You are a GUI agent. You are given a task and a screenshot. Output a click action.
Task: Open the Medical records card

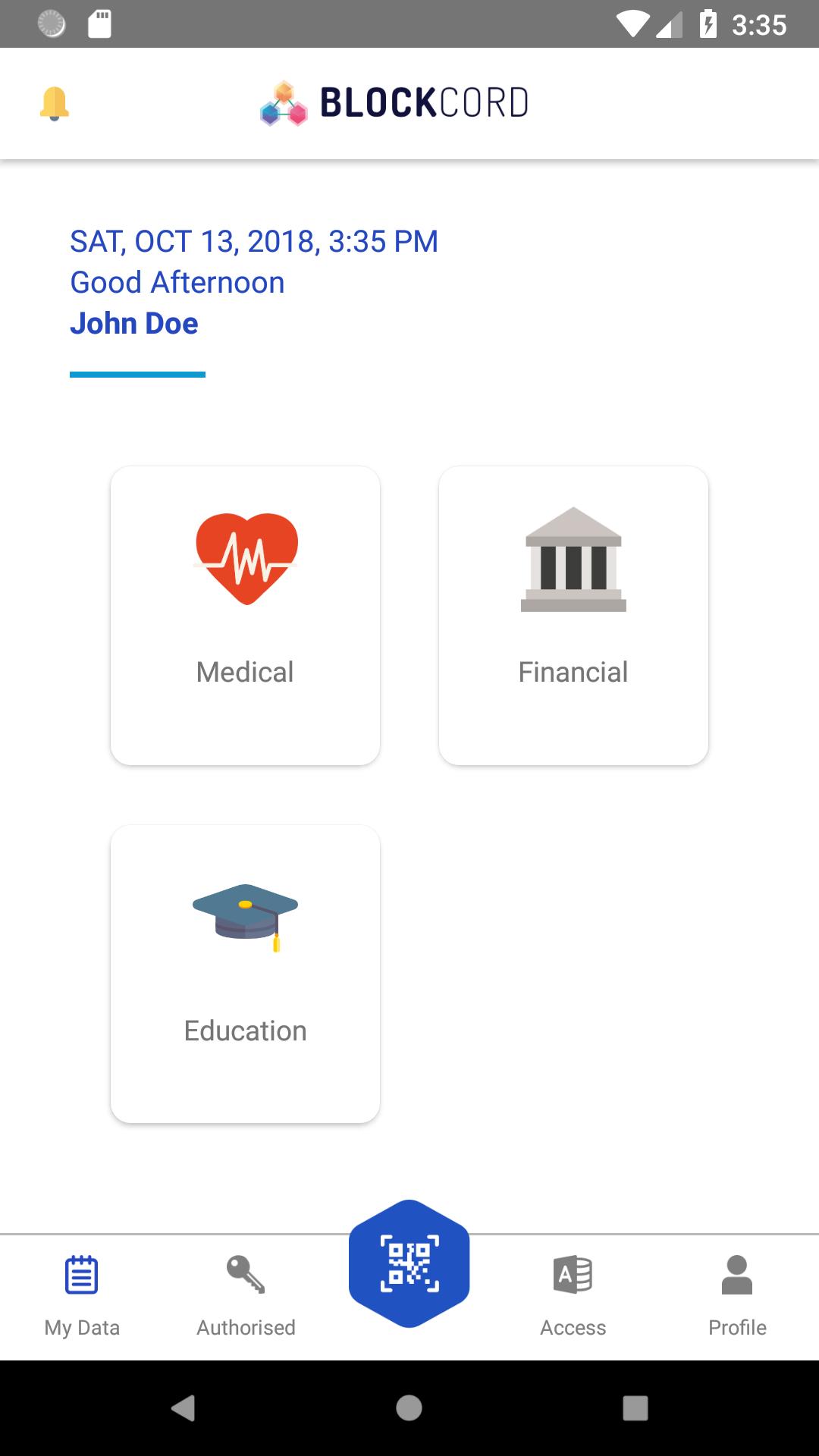pyautogui.click(x=245, y=615)
